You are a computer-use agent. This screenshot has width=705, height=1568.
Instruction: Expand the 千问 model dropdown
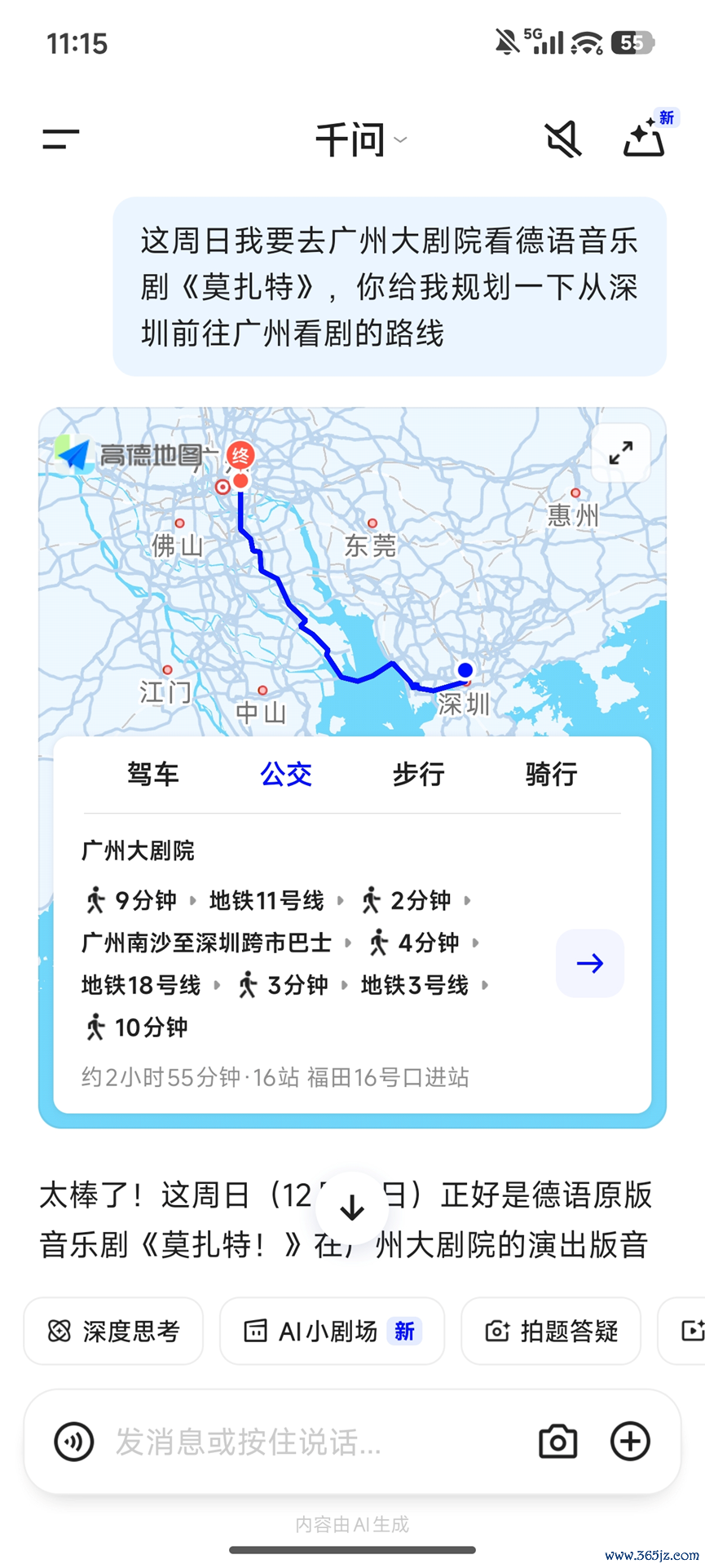point(359,139)
